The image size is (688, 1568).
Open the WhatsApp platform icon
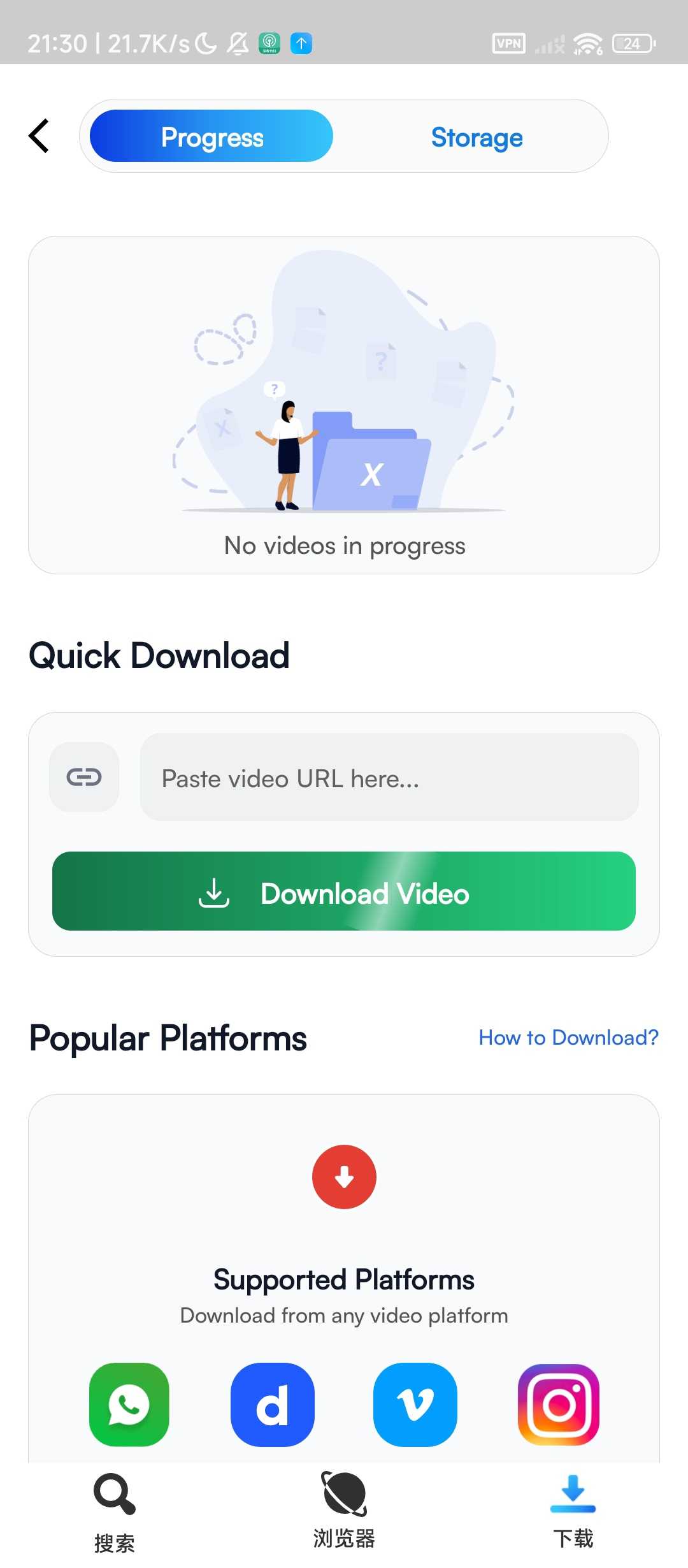(x=129, y=1405)
